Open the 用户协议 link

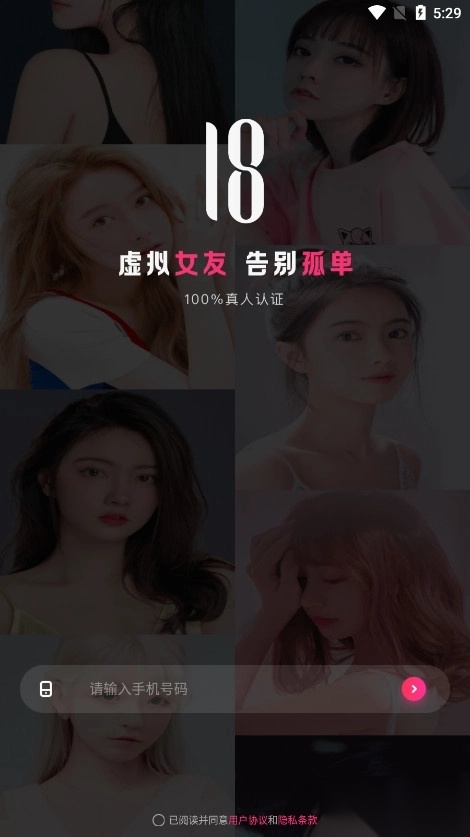tap(248, 820)
